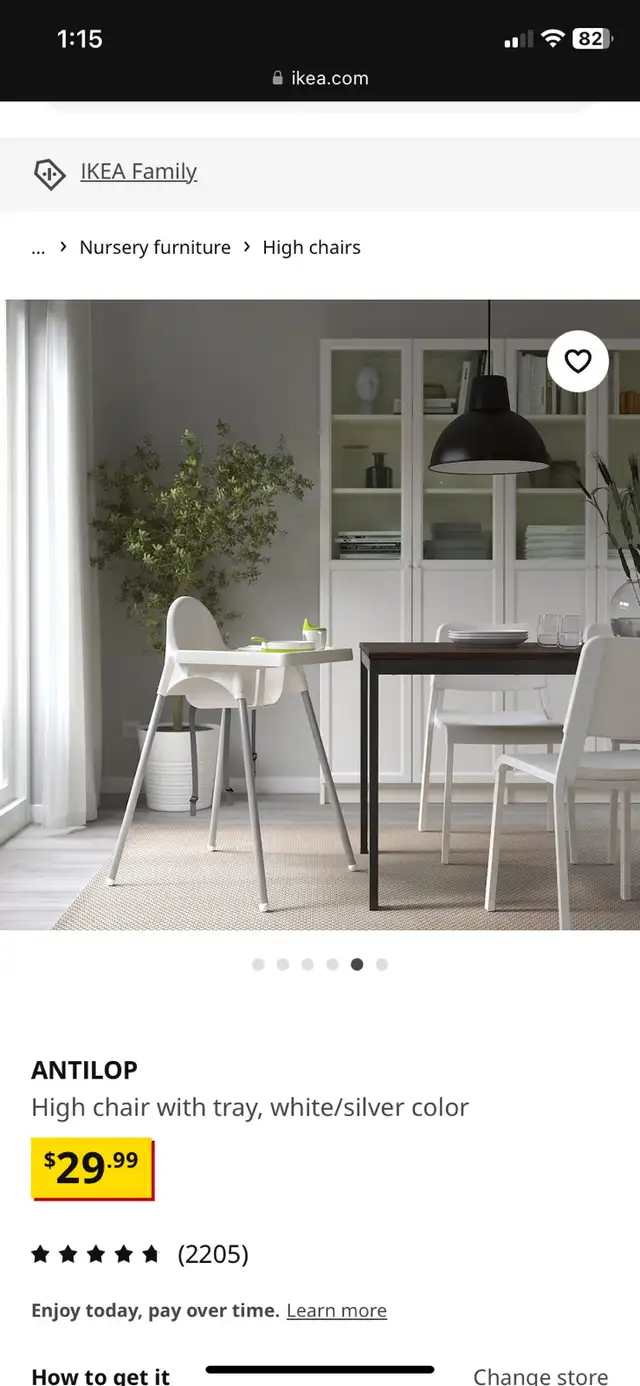Viewport: 640px width, 1386px height.
Task: Open the 2205 customer reviews rating
Action: (140, 1254)
